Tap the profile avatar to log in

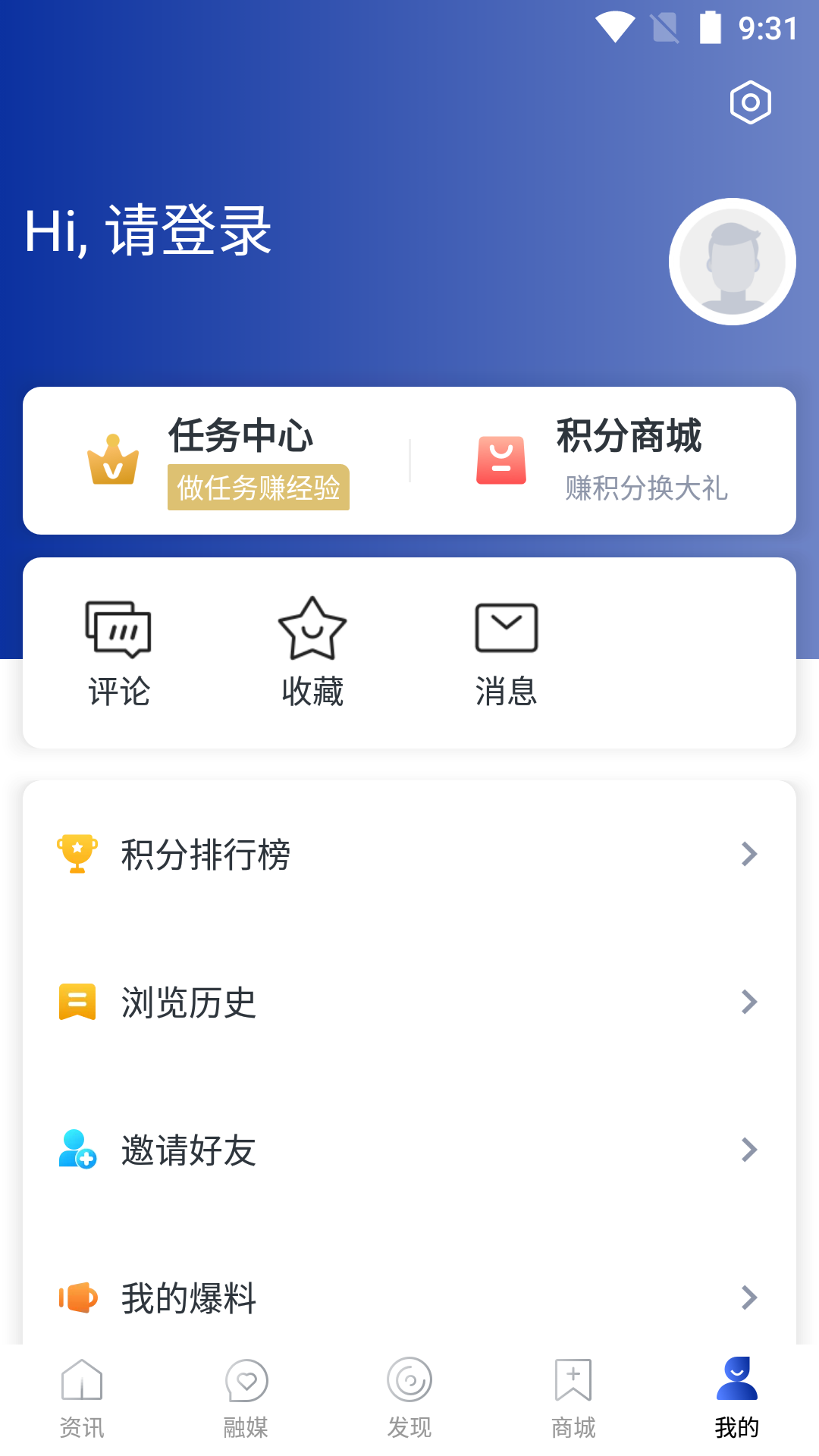pyautogui.click(x=732, y=262)
